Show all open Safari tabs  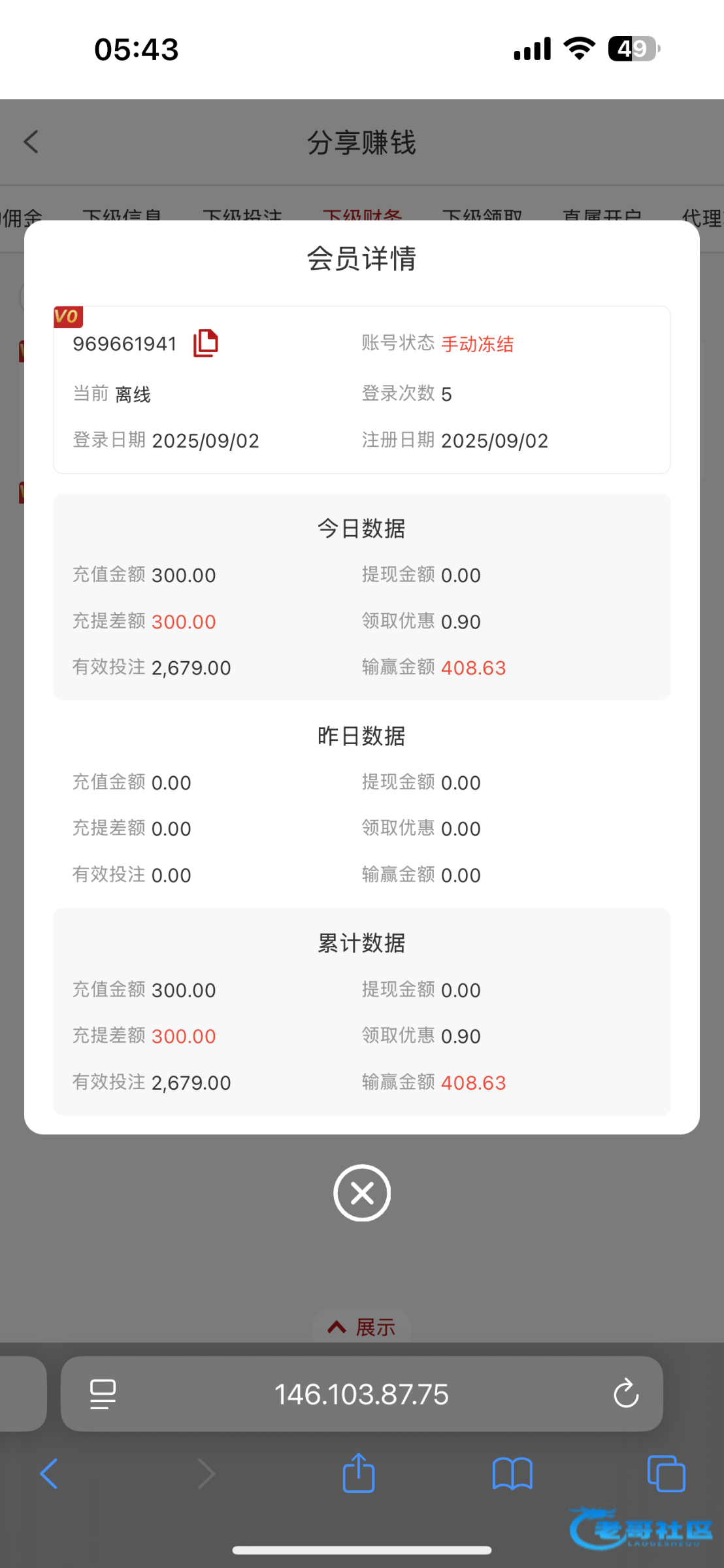pyautogui.click(x=666, y=1474)
